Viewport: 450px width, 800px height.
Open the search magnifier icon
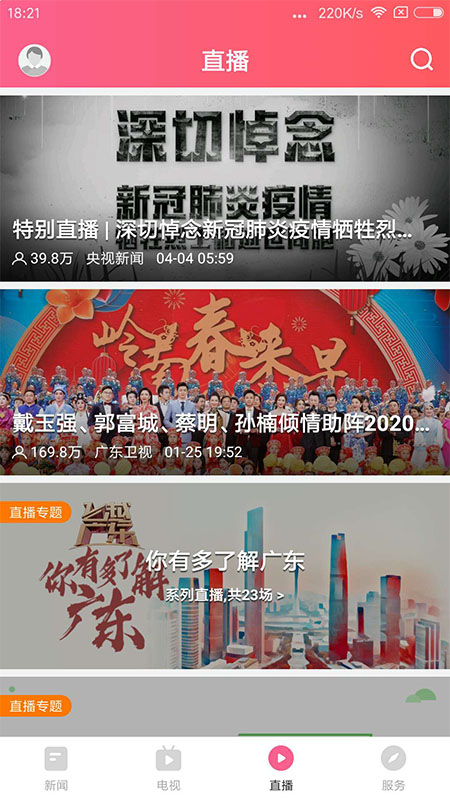421,60
